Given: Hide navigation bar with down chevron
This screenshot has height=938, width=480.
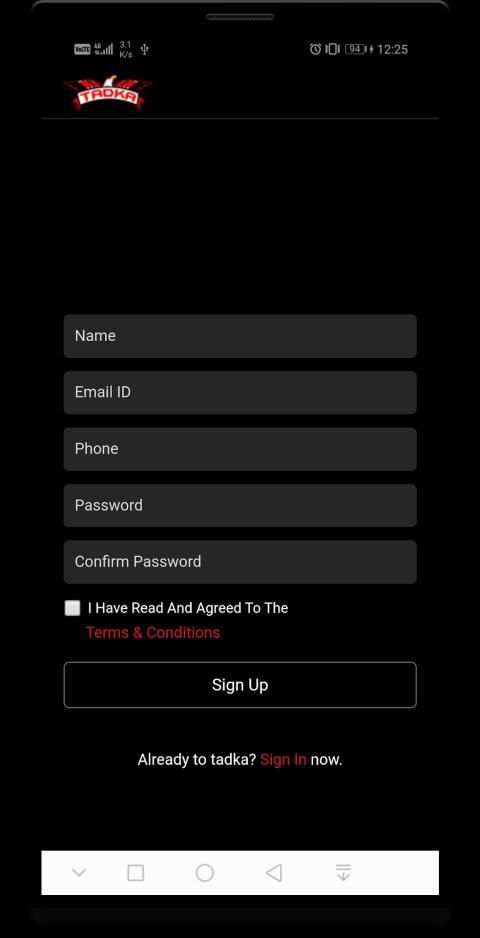Looking at the screenshot, I should [x=79, y=873].
